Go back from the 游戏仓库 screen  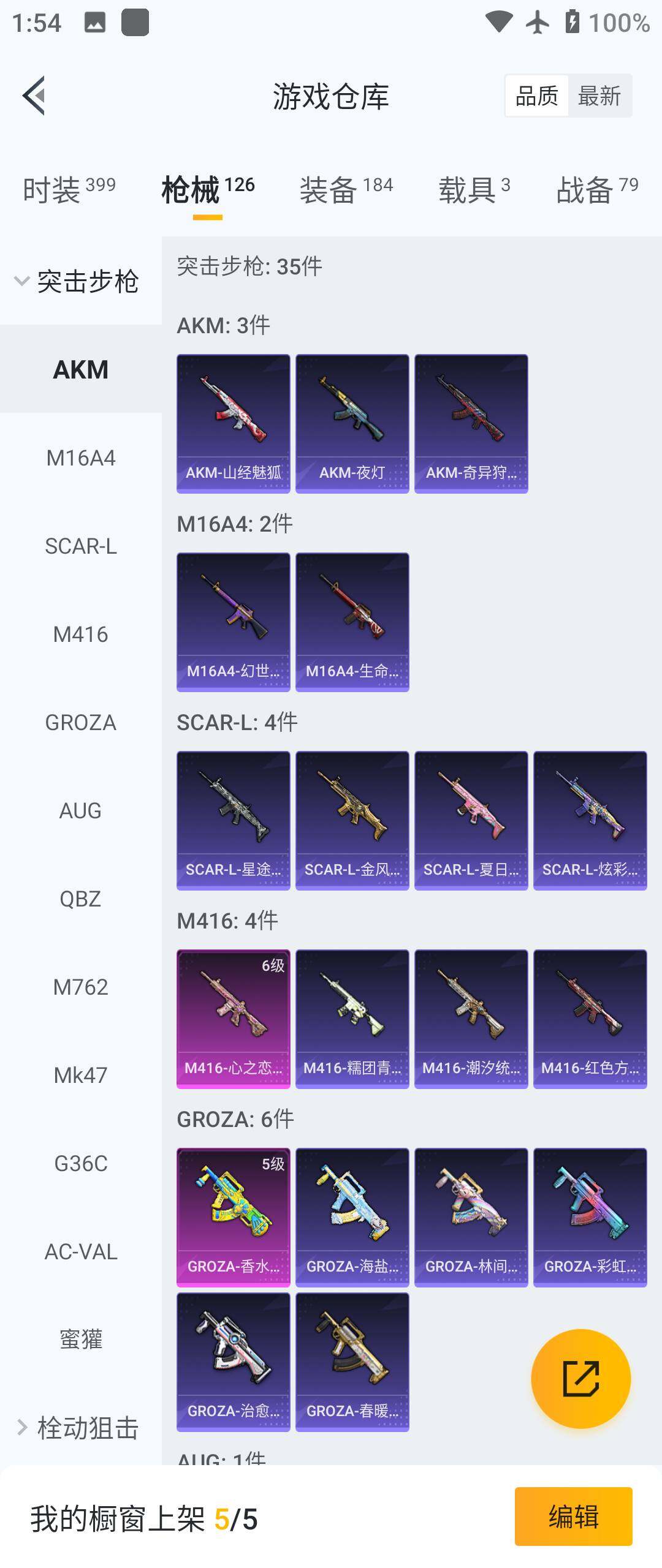[34, 96]
